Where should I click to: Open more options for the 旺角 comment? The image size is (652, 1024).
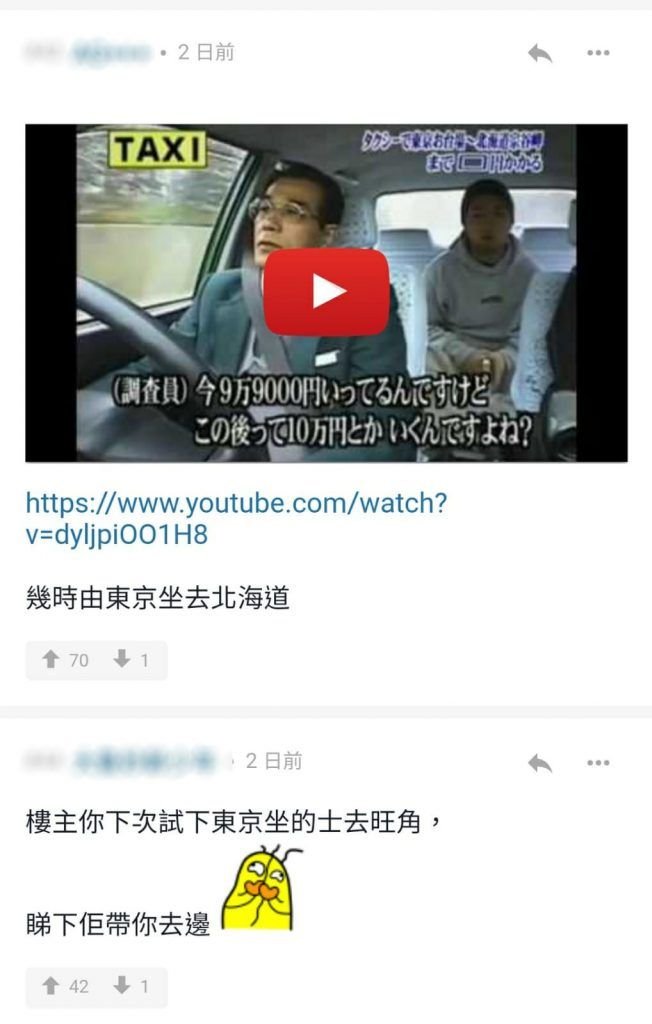pos(598,764)
